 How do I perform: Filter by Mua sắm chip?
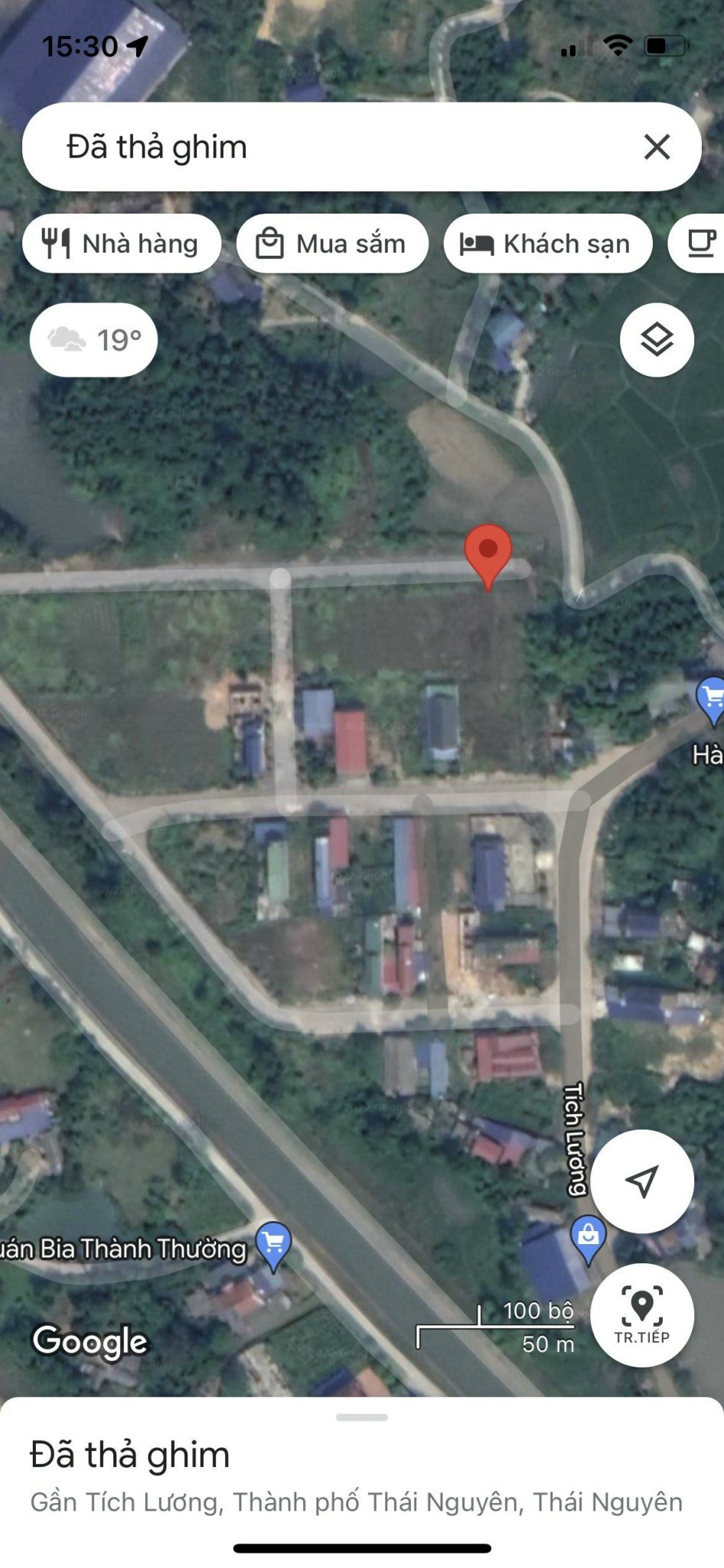coord(332,244)
